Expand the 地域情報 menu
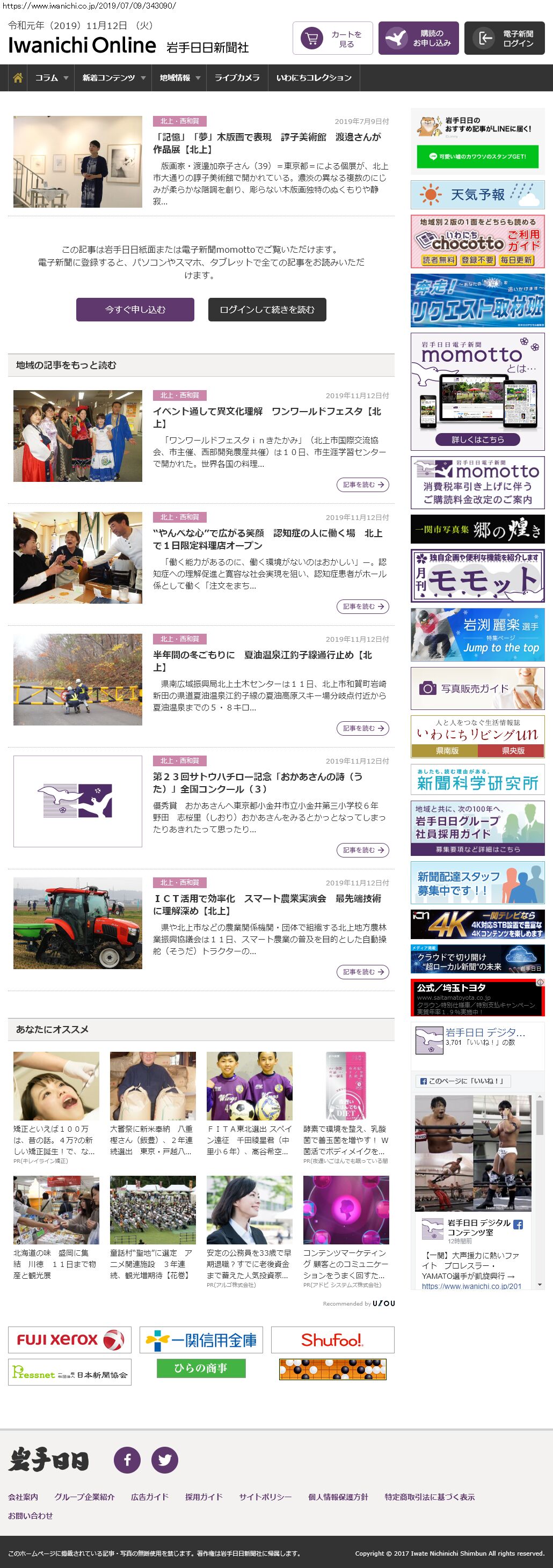 click(x=179, y=78)
